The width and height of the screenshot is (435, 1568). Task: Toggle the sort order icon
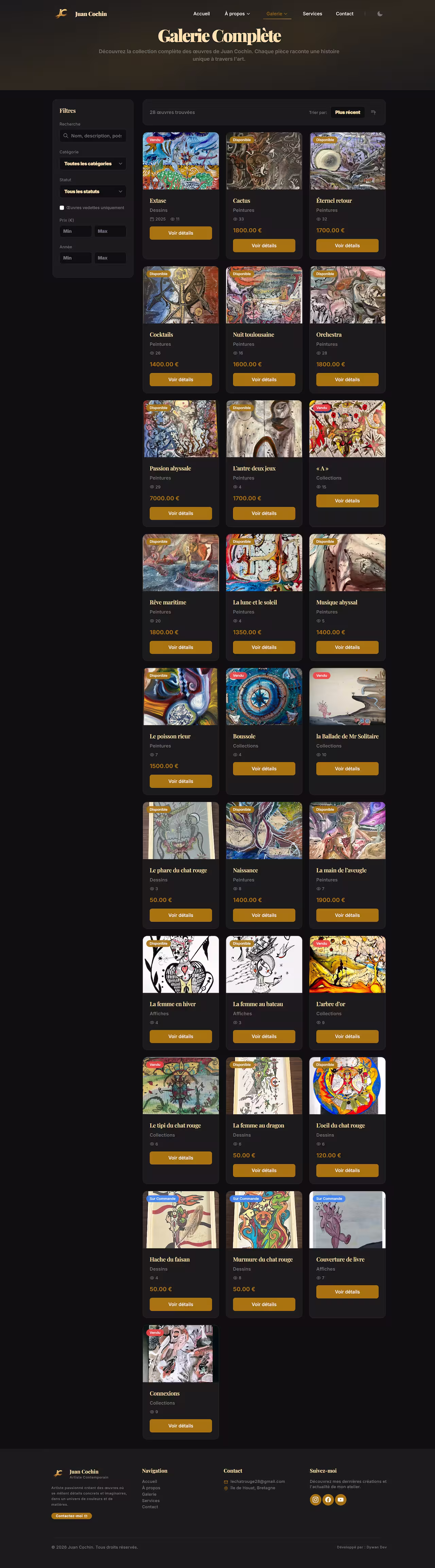point(373,112)
